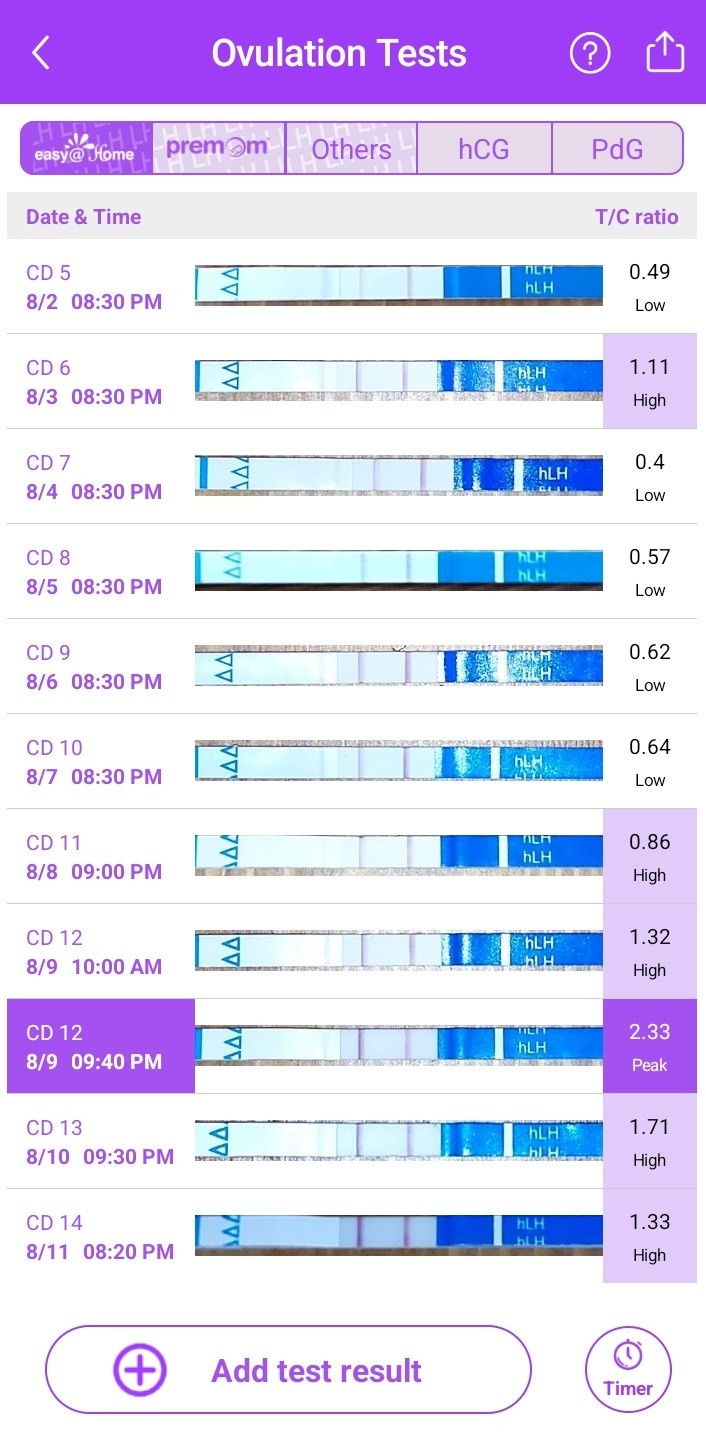Image resolution: width=706 pixels, height=1446 pixels.
Task: Share the ovulation test results
Action: 665,53
